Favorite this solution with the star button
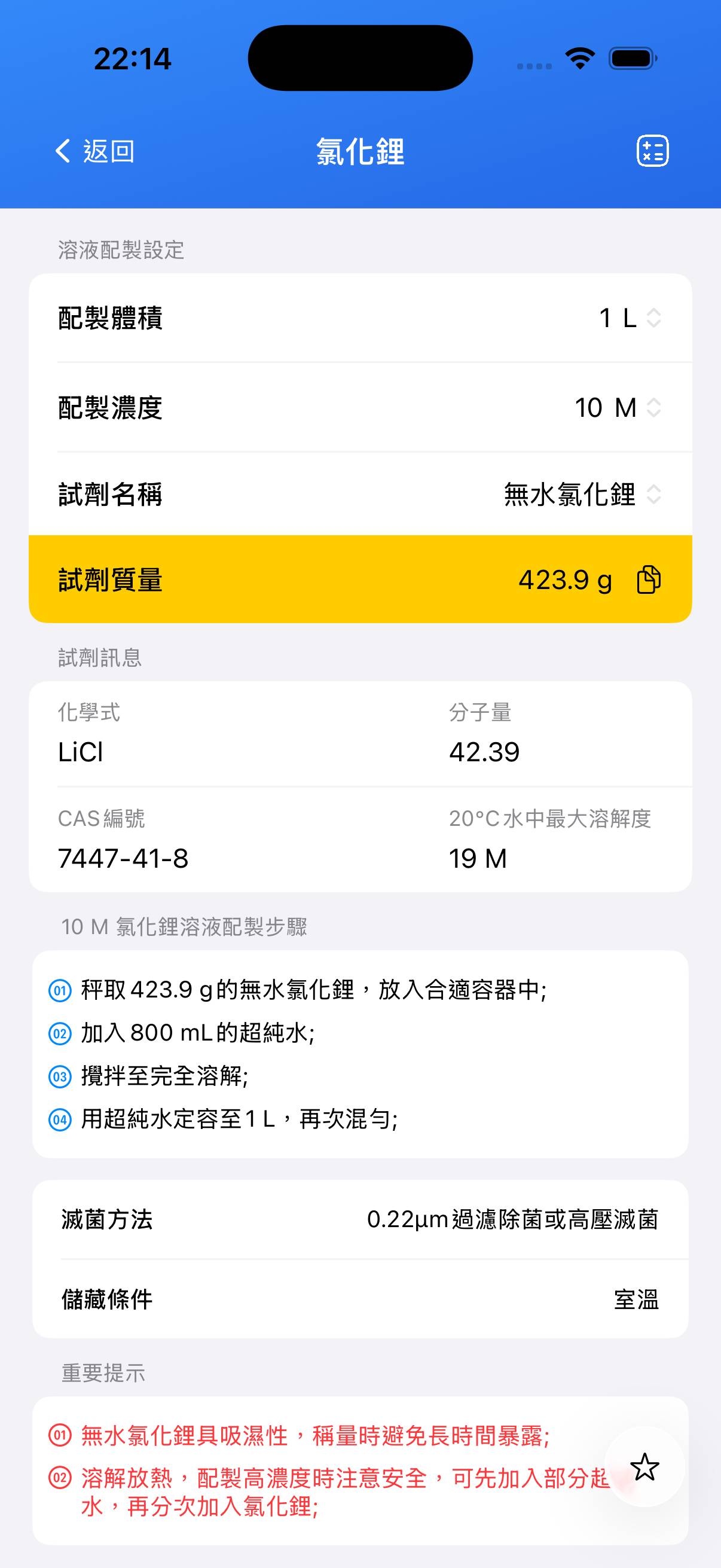Screen dimensions: 721x1568 pos(644,1467)
